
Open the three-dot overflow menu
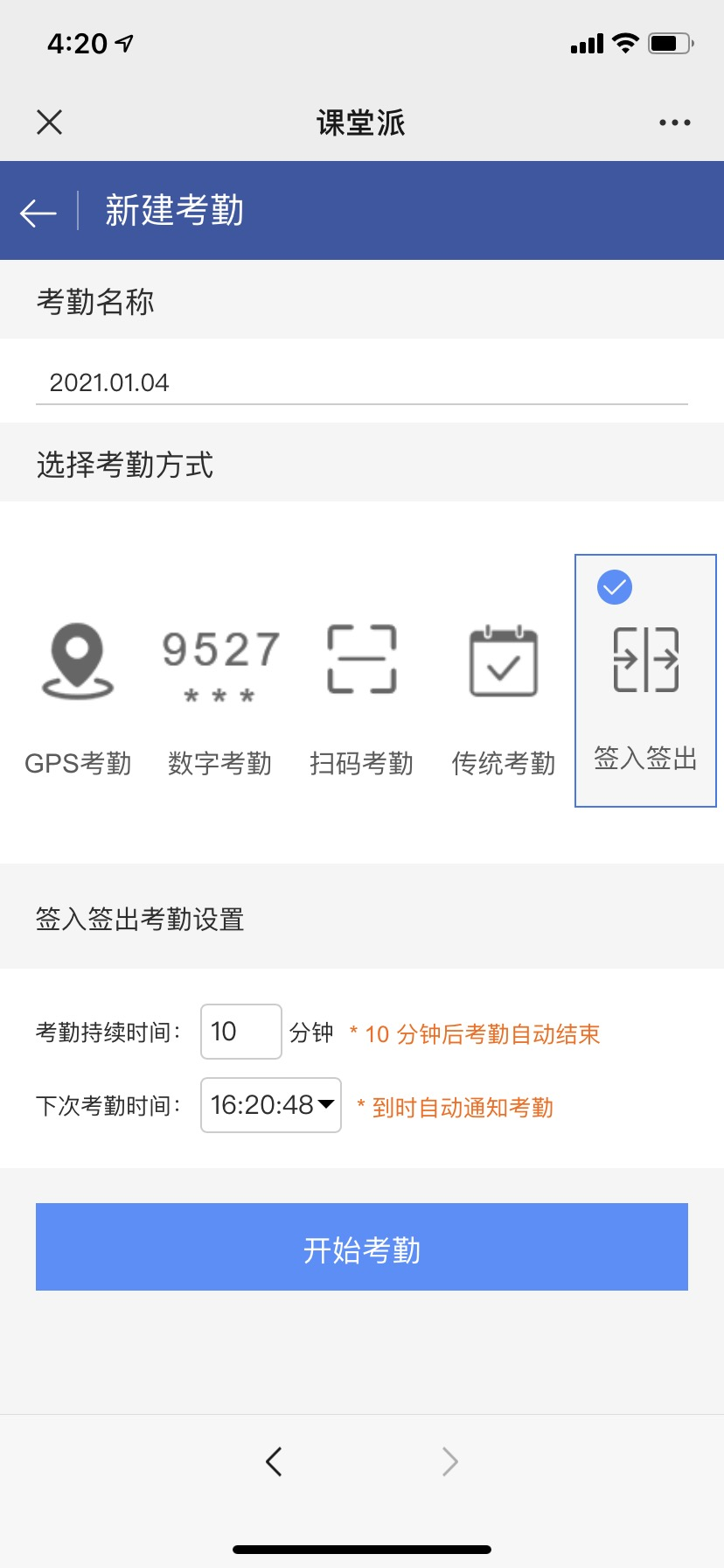point(674,122)
